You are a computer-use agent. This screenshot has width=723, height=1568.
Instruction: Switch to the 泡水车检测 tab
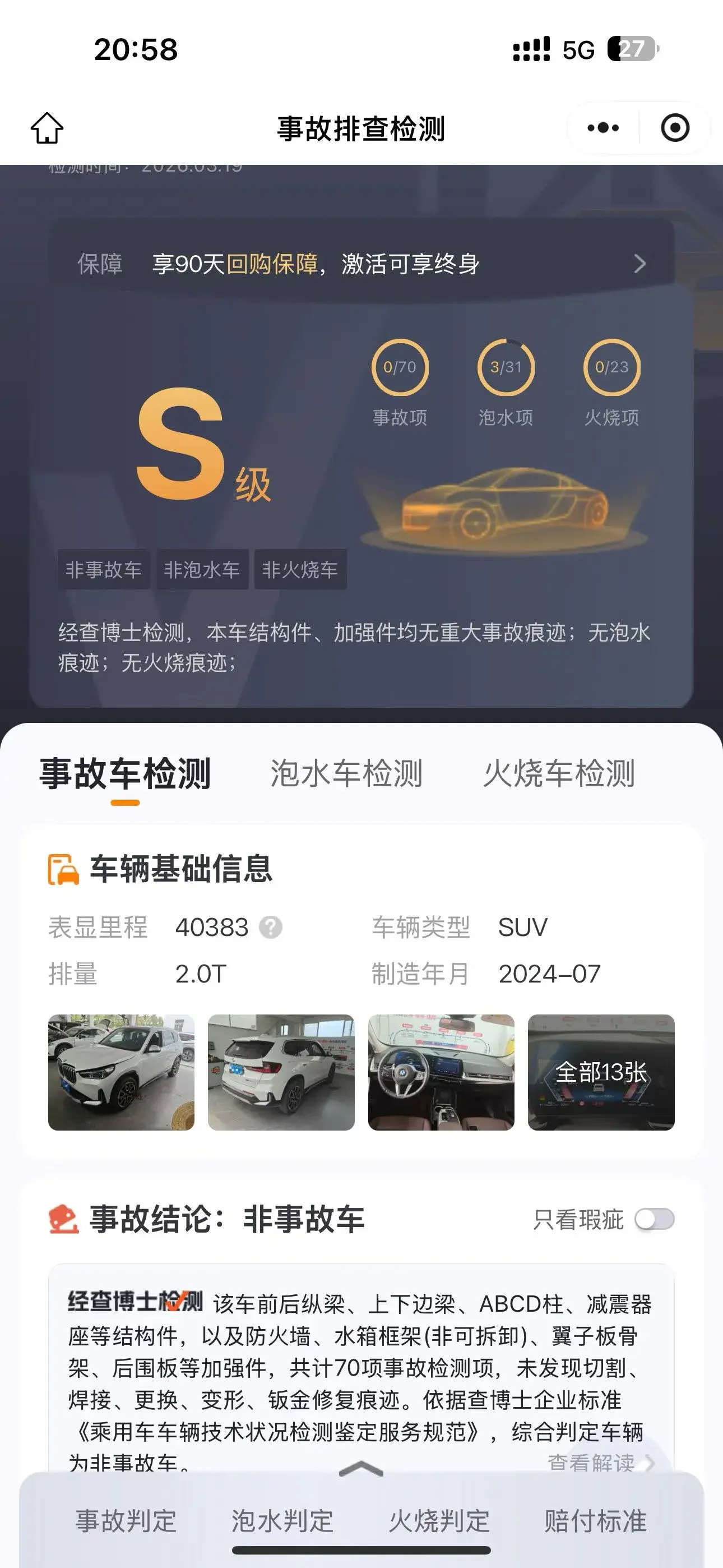346,774
